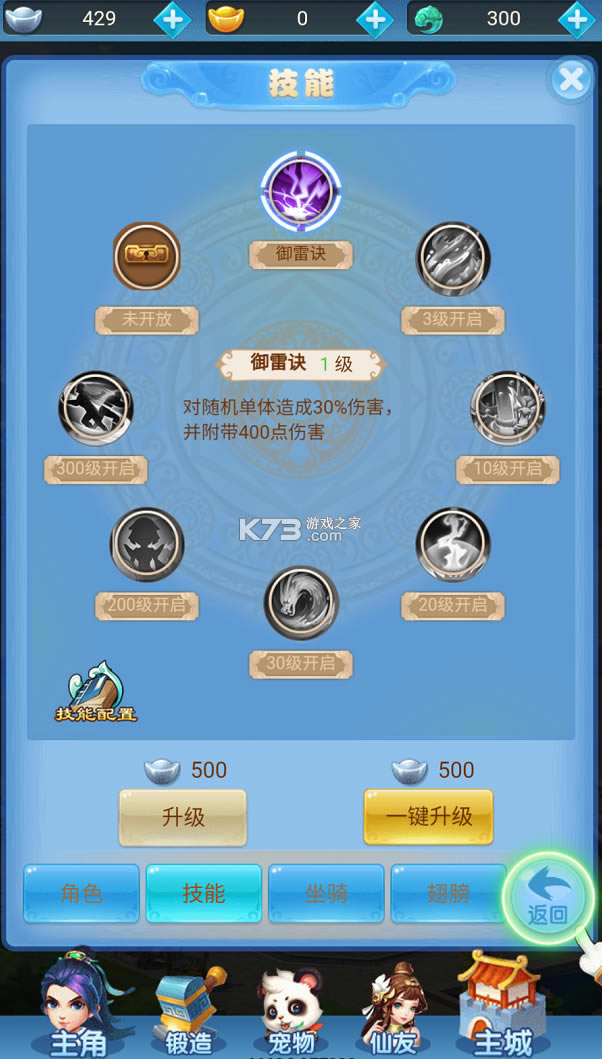Select the skill unlocking at 3级
Screen dimensions: 602x1059
point(453,259)
